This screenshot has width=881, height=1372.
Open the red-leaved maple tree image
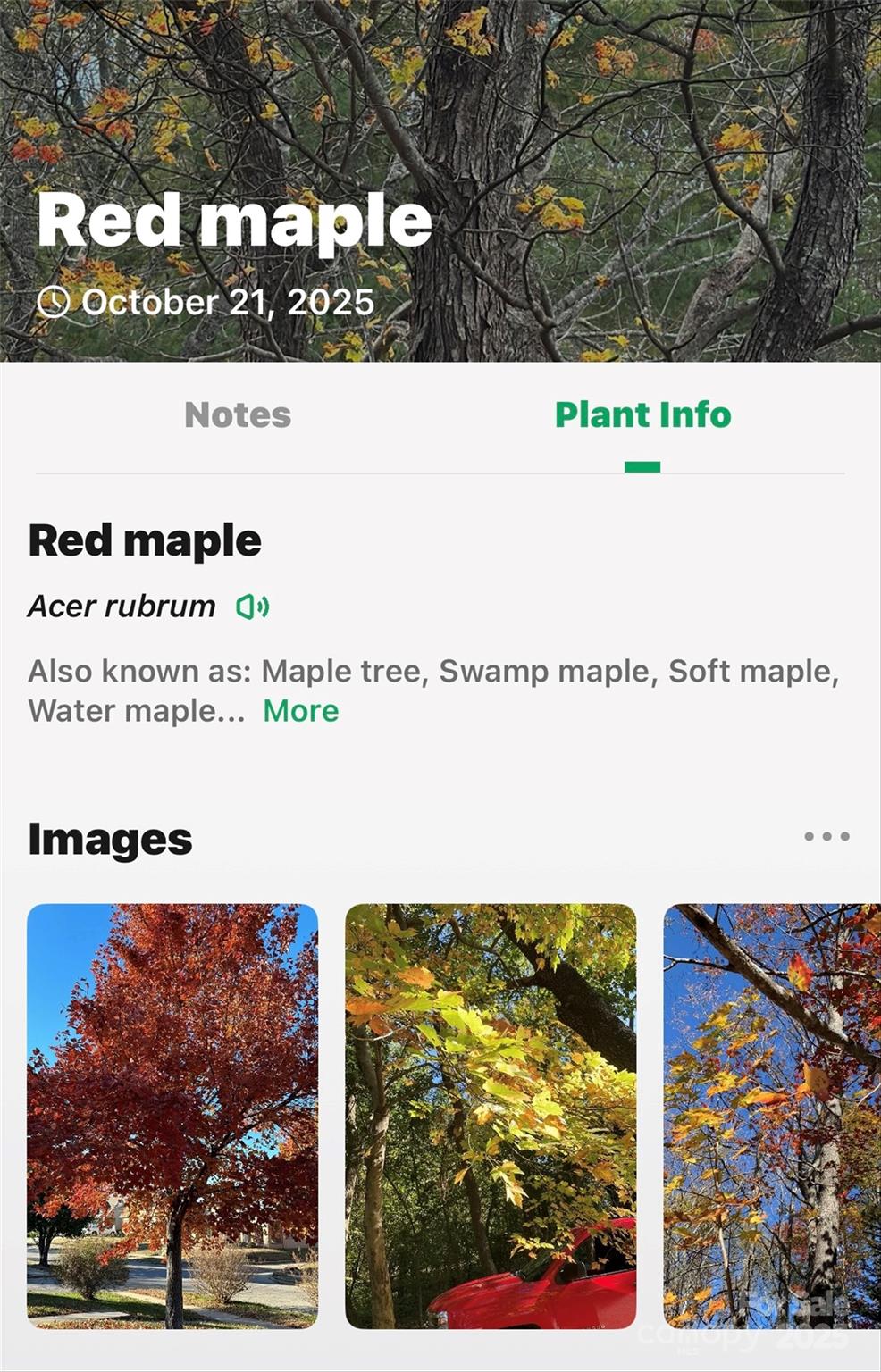172,1116
